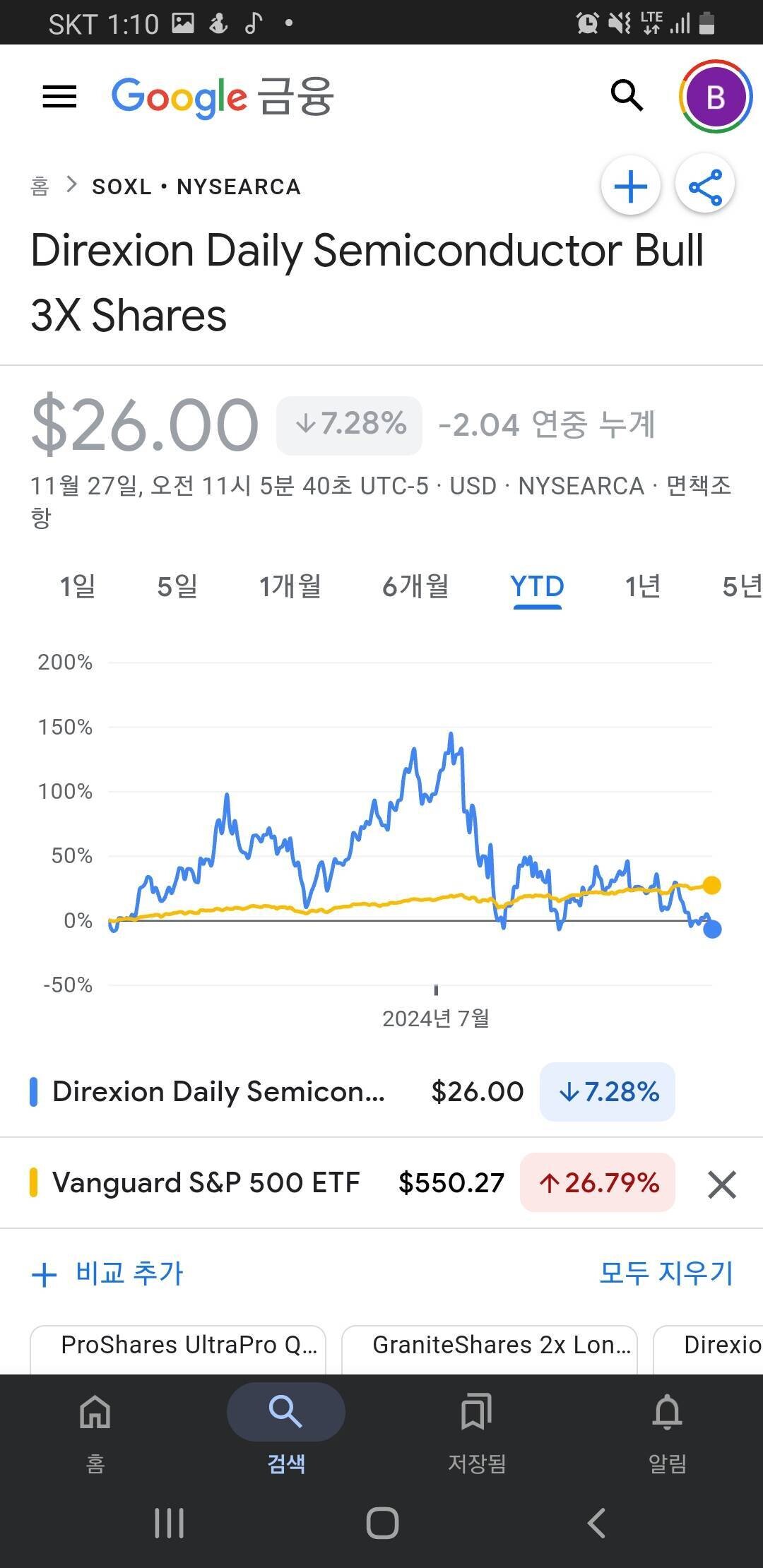Open the search icon
Viewport: 763px width, 1568px height.
tap(627, 97)
